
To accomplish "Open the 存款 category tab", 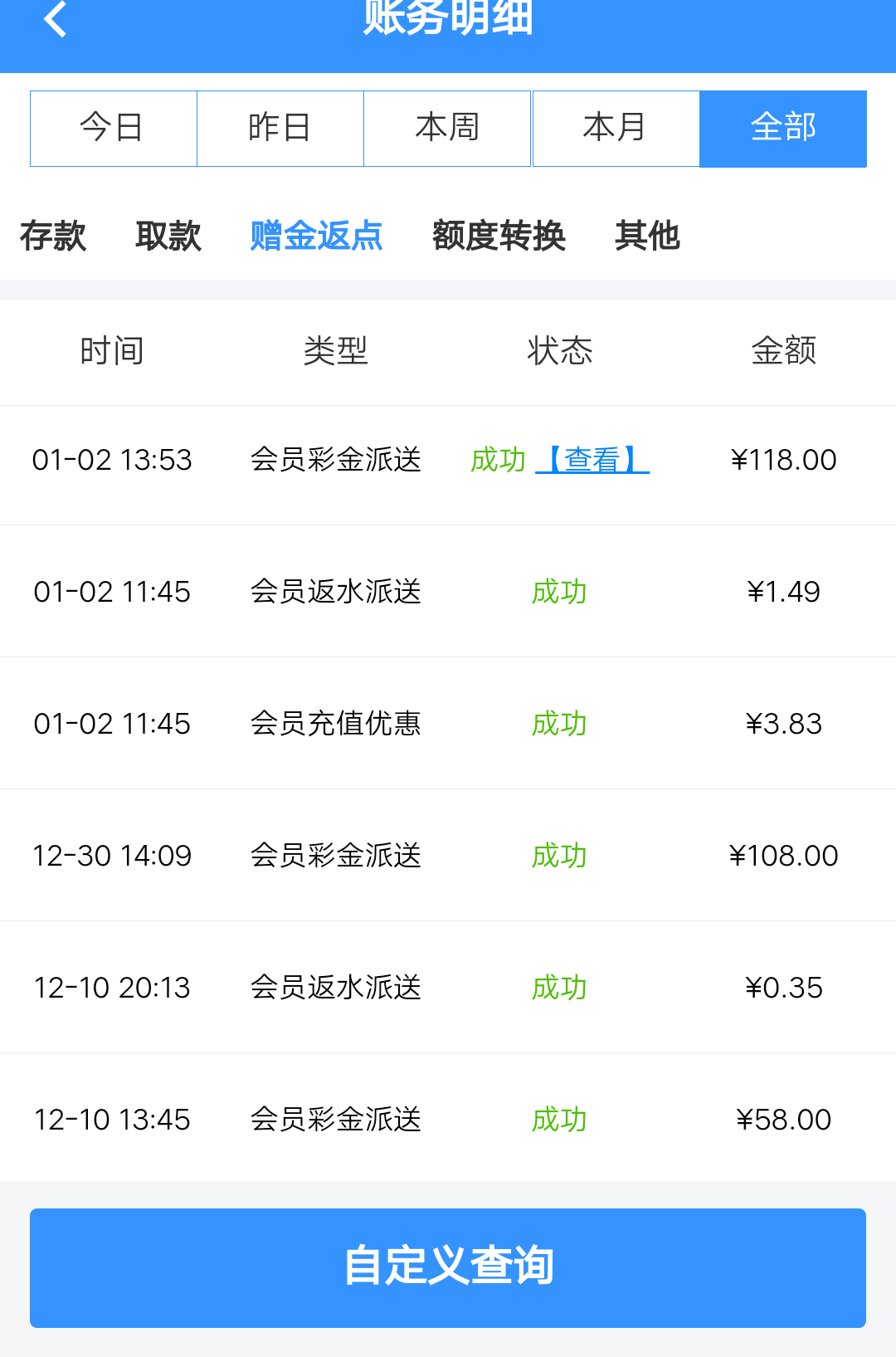I will pos(53,237).
